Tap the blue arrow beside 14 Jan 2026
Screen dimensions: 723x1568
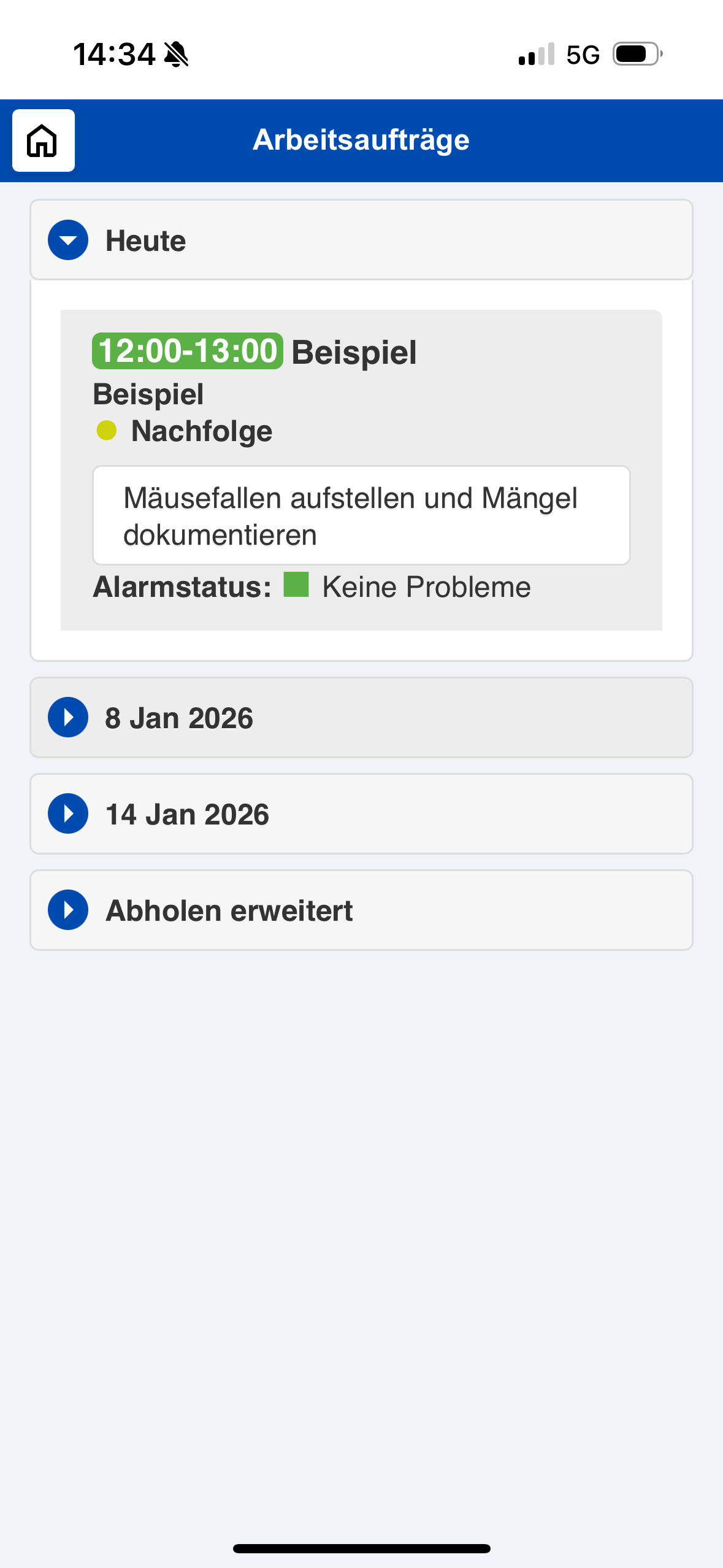coord(67,813)
